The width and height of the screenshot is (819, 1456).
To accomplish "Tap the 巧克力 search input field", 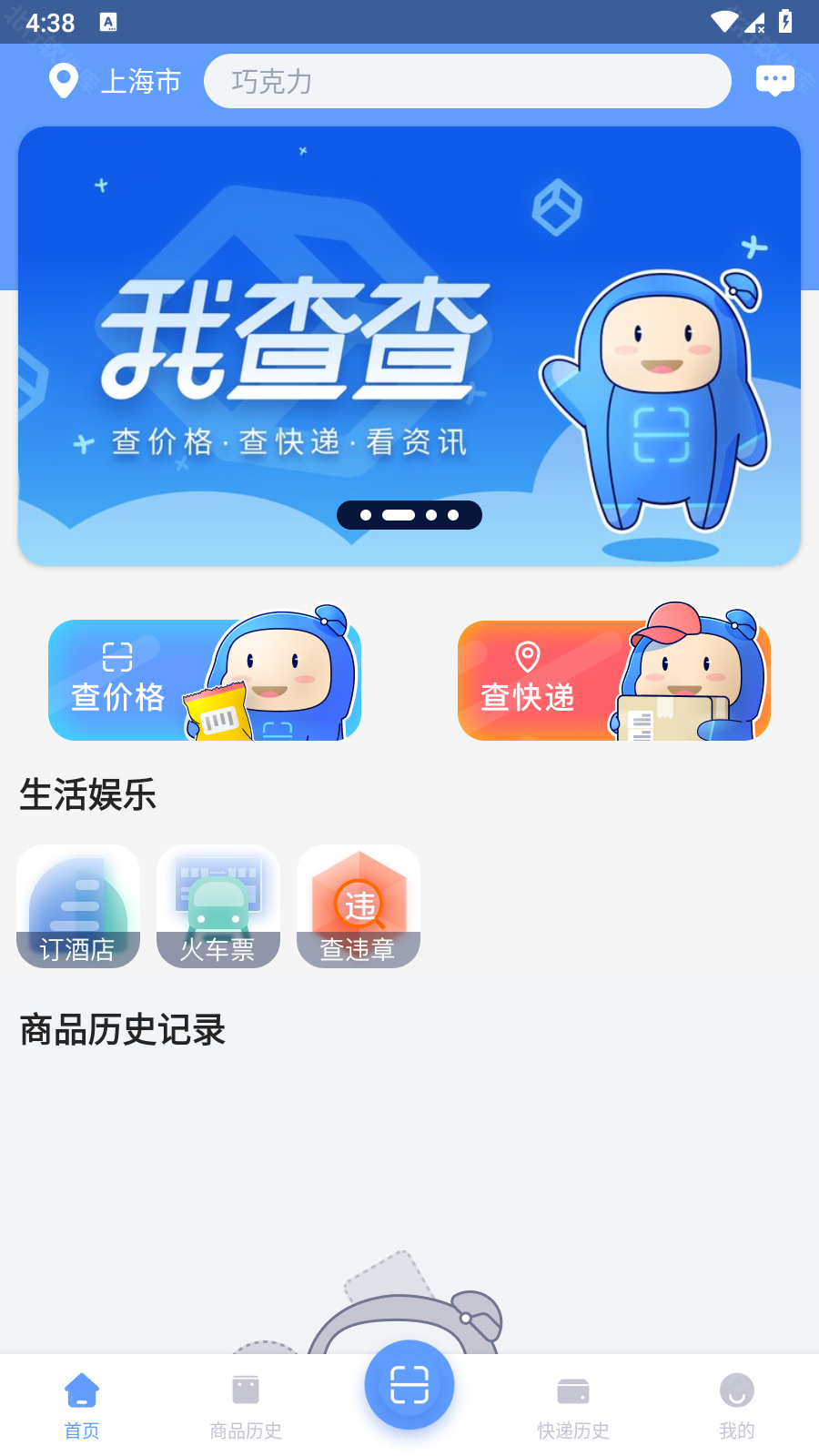I will tap(468, 80).
